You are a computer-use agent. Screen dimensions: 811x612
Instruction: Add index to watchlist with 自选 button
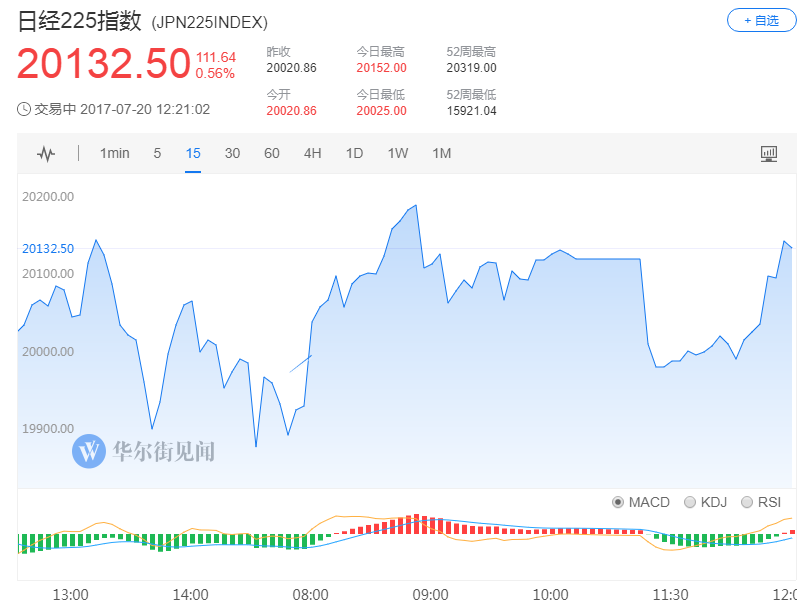coord(761,20)
